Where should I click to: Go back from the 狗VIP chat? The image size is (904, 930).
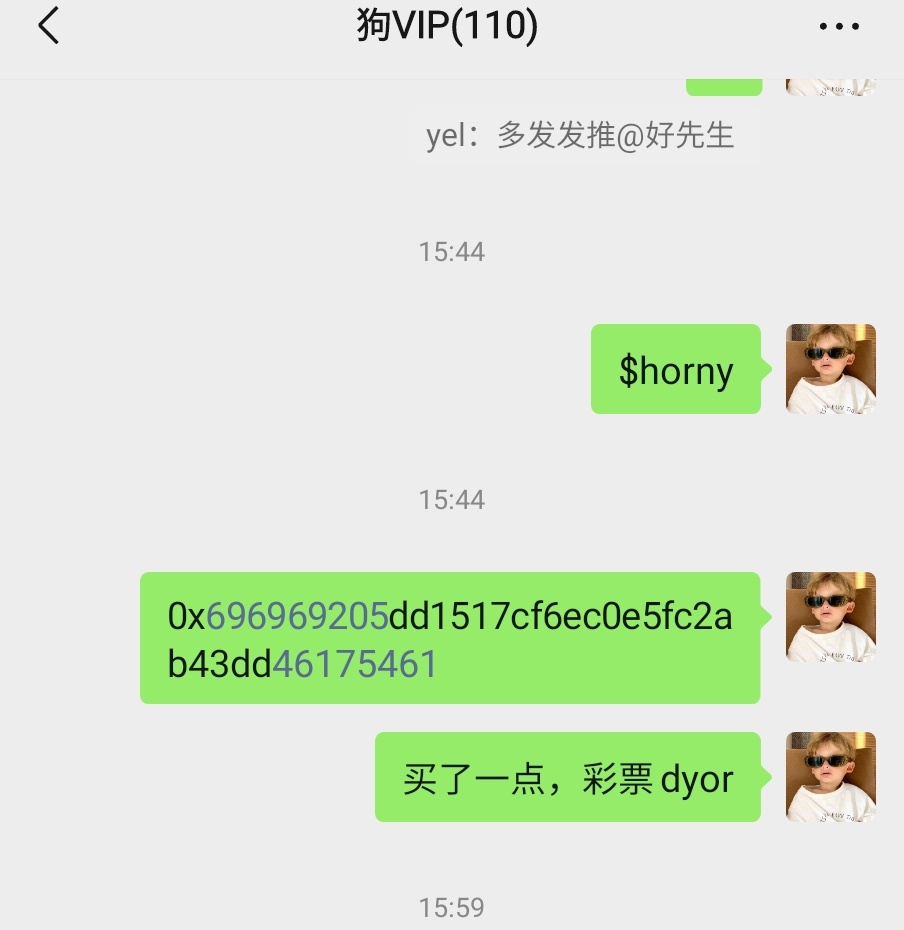click(x=48, y=27)
